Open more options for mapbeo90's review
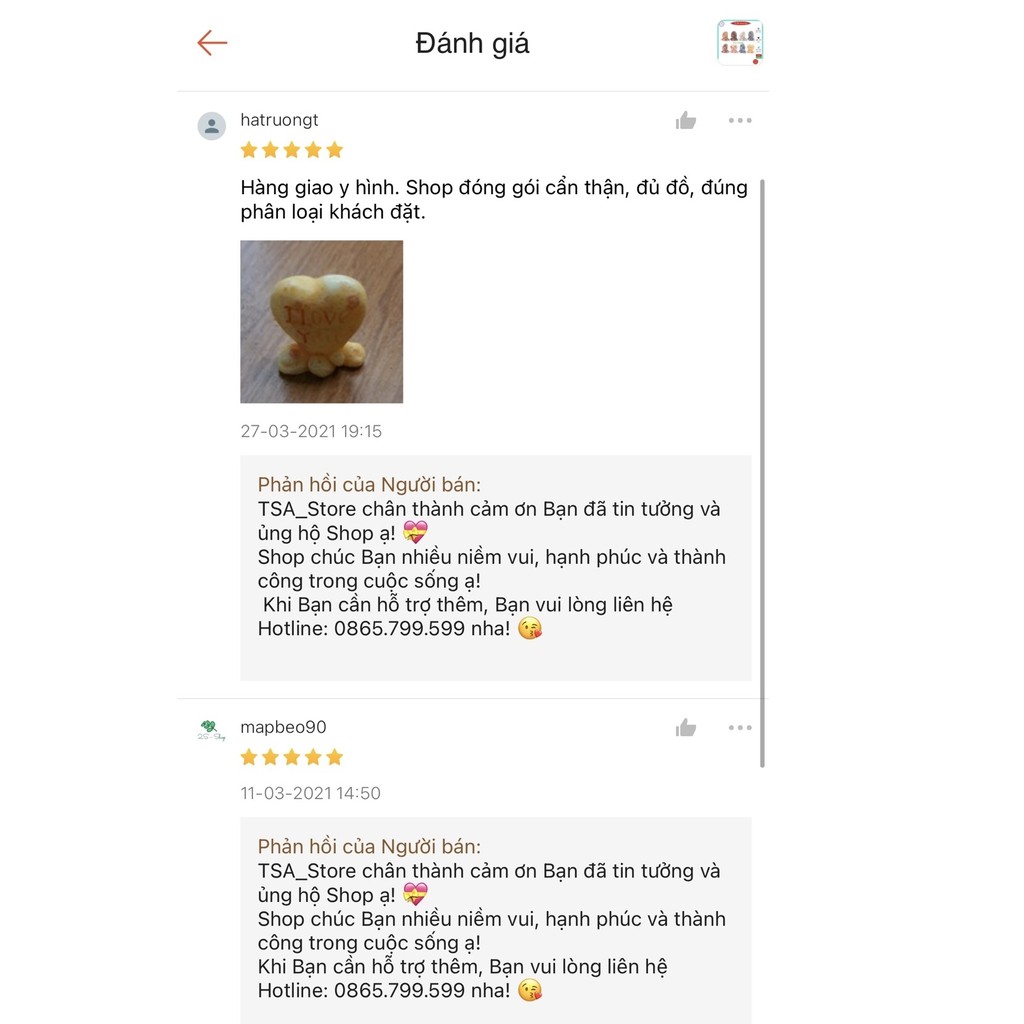Image resolution: width=1024 pixels, height=1024 pixels. coord(740,728)
